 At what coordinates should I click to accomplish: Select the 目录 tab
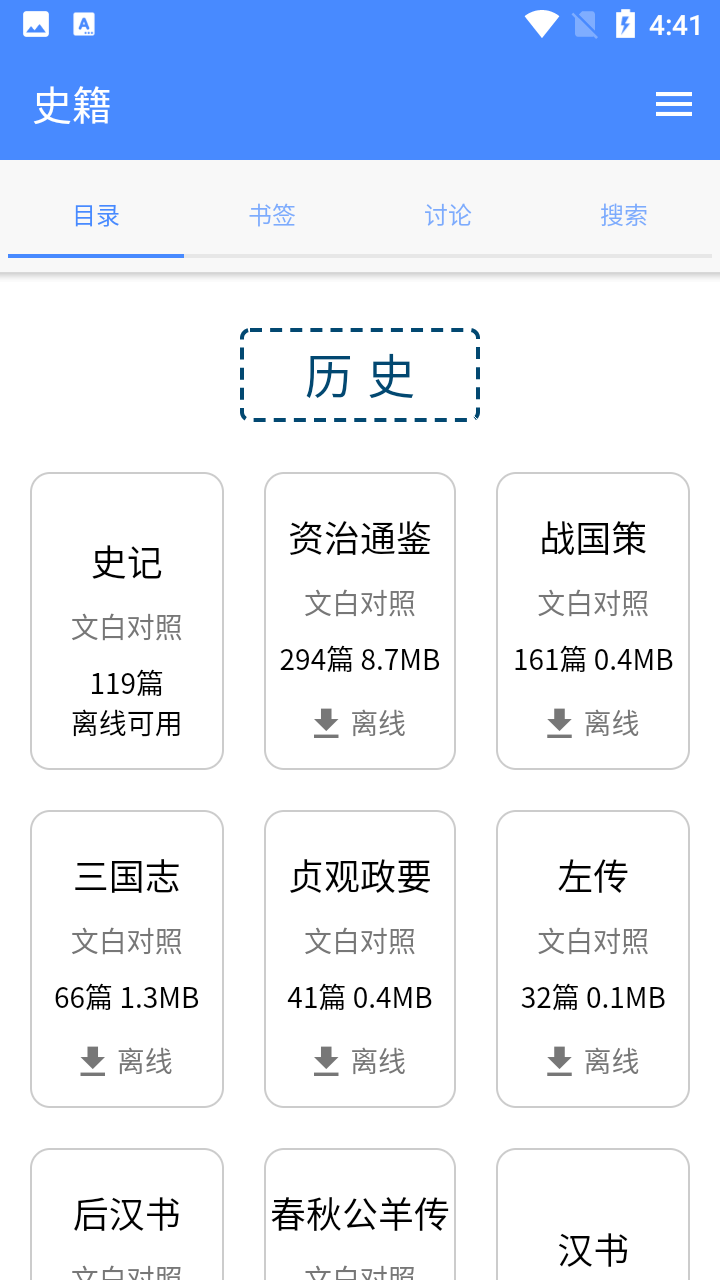(96, 215)
